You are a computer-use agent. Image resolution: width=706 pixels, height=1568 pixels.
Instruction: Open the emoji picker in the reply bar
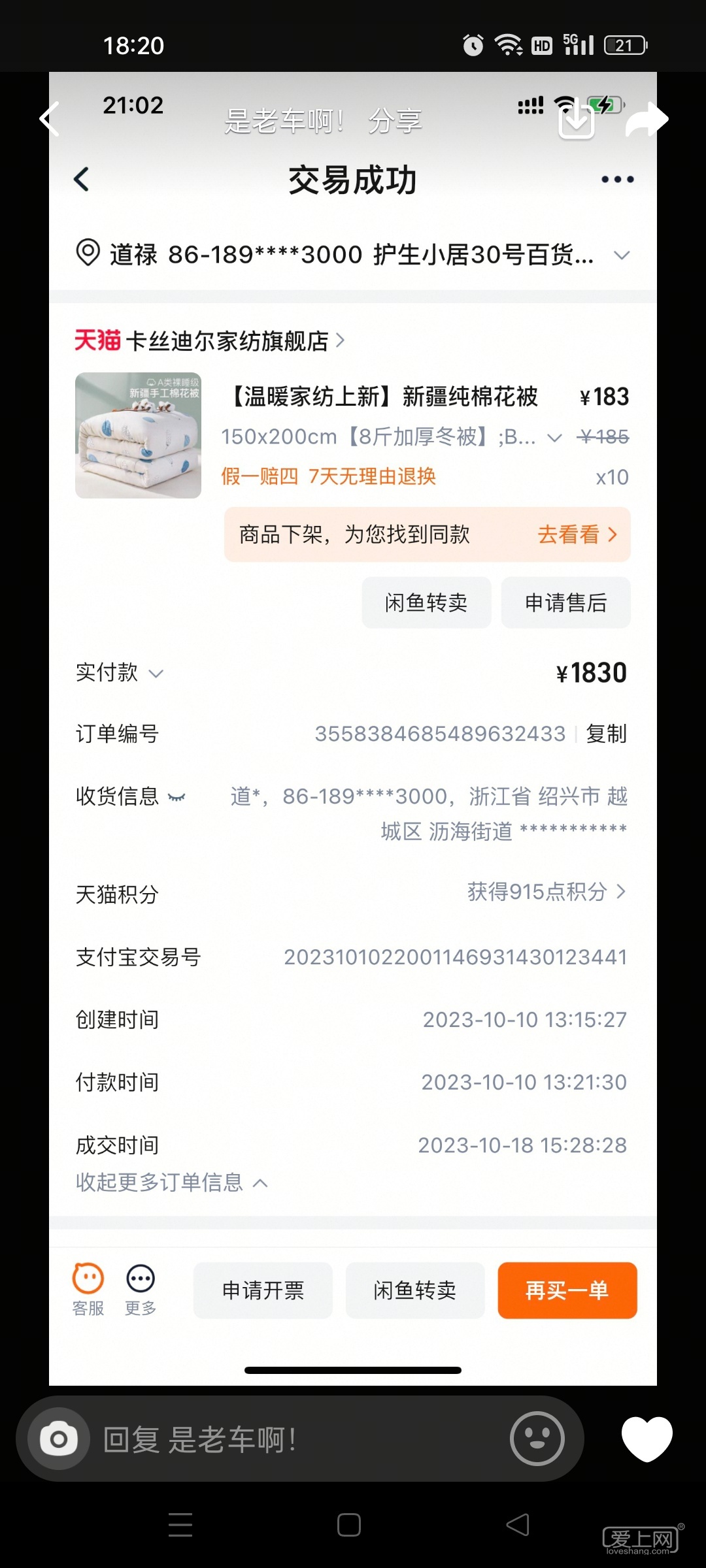pyautogui.click(x=537, y=1439)
